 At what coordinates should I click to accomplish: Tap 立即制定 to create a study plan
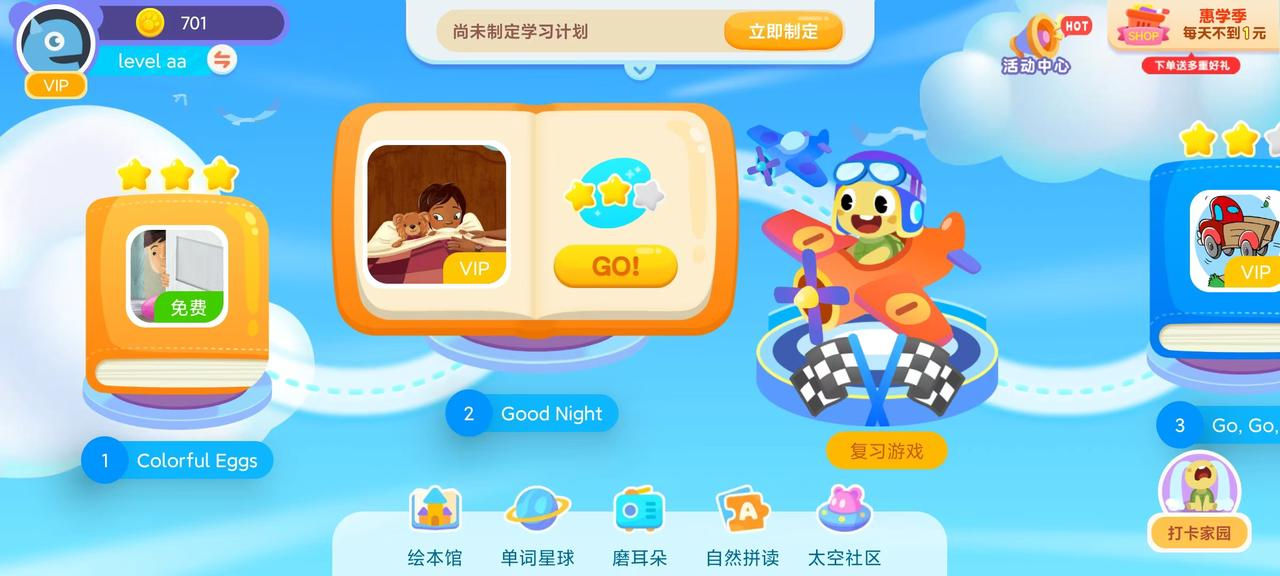(783, 31)
